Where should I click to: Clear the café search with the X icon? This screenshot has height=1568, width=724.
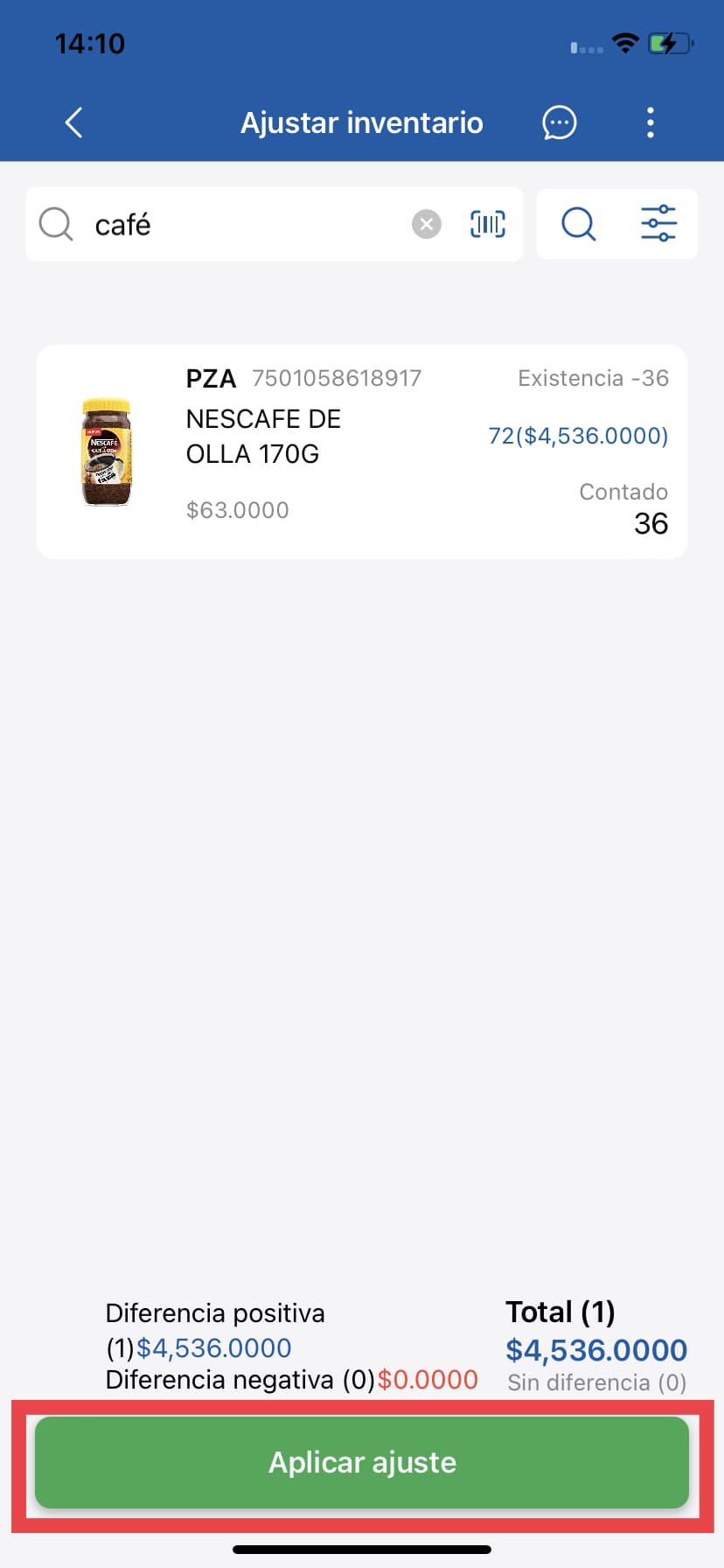427,224
